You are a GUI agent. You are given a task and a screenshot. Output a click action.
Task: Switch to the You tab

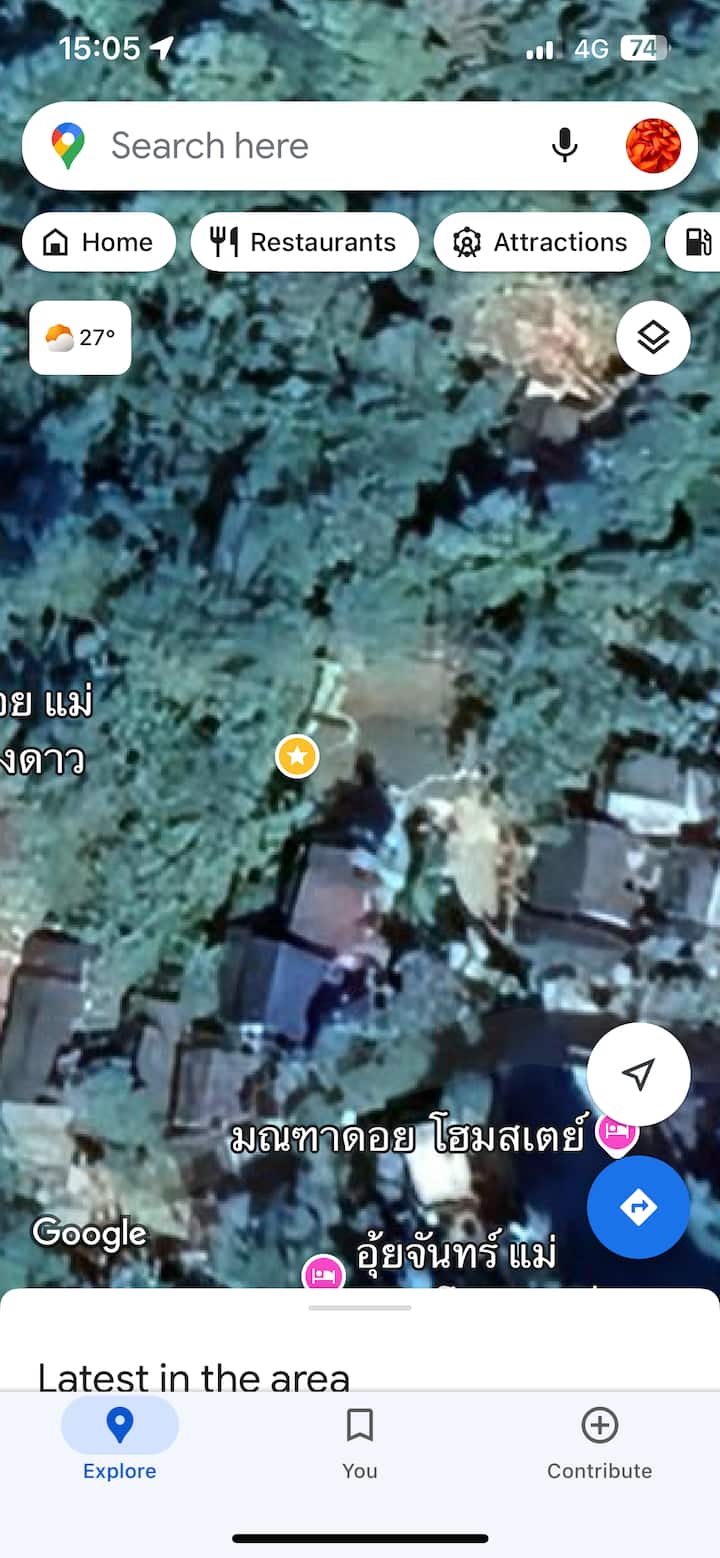[360, 1440]
